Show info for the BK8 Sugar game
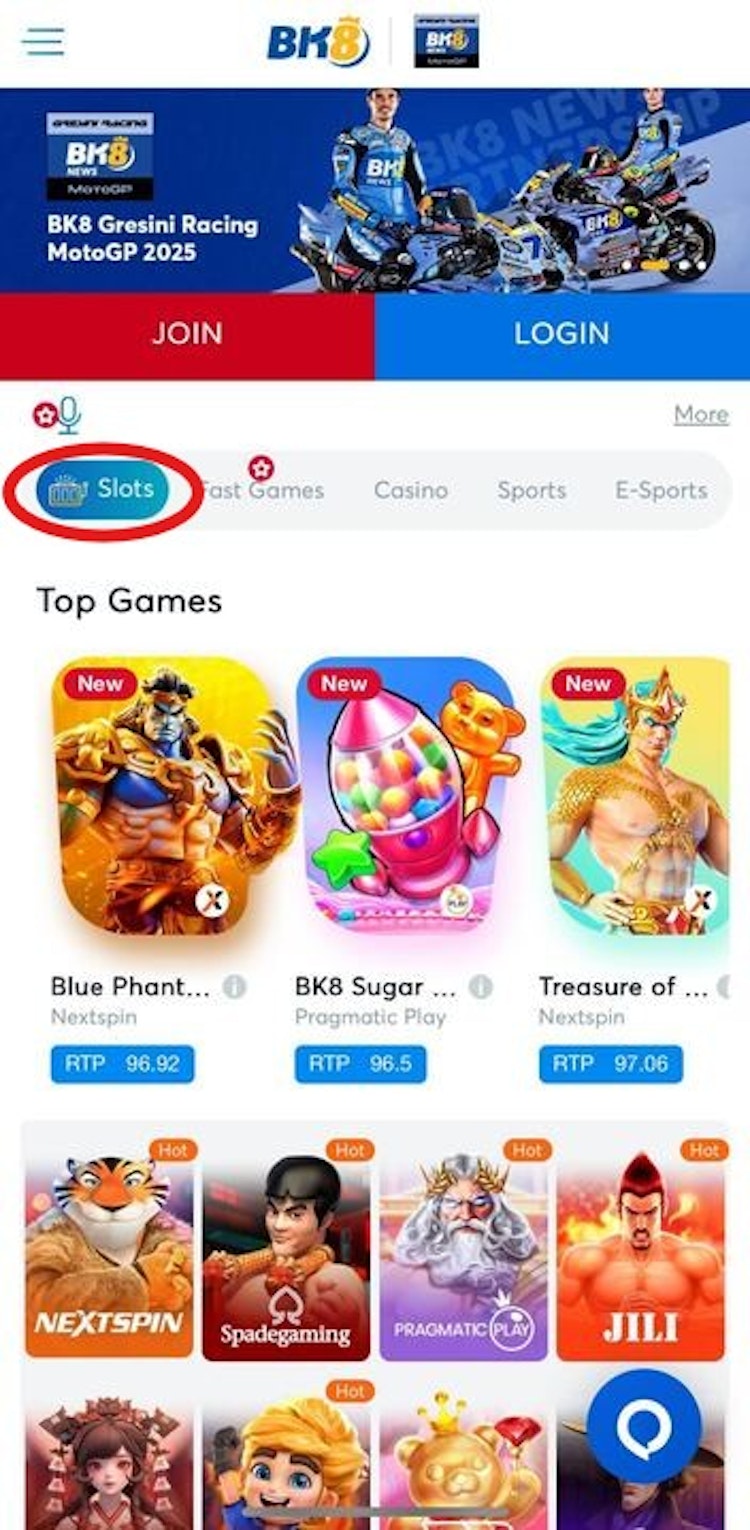The height and width of the screenshot is (1530, 750). tap(481, 987)
